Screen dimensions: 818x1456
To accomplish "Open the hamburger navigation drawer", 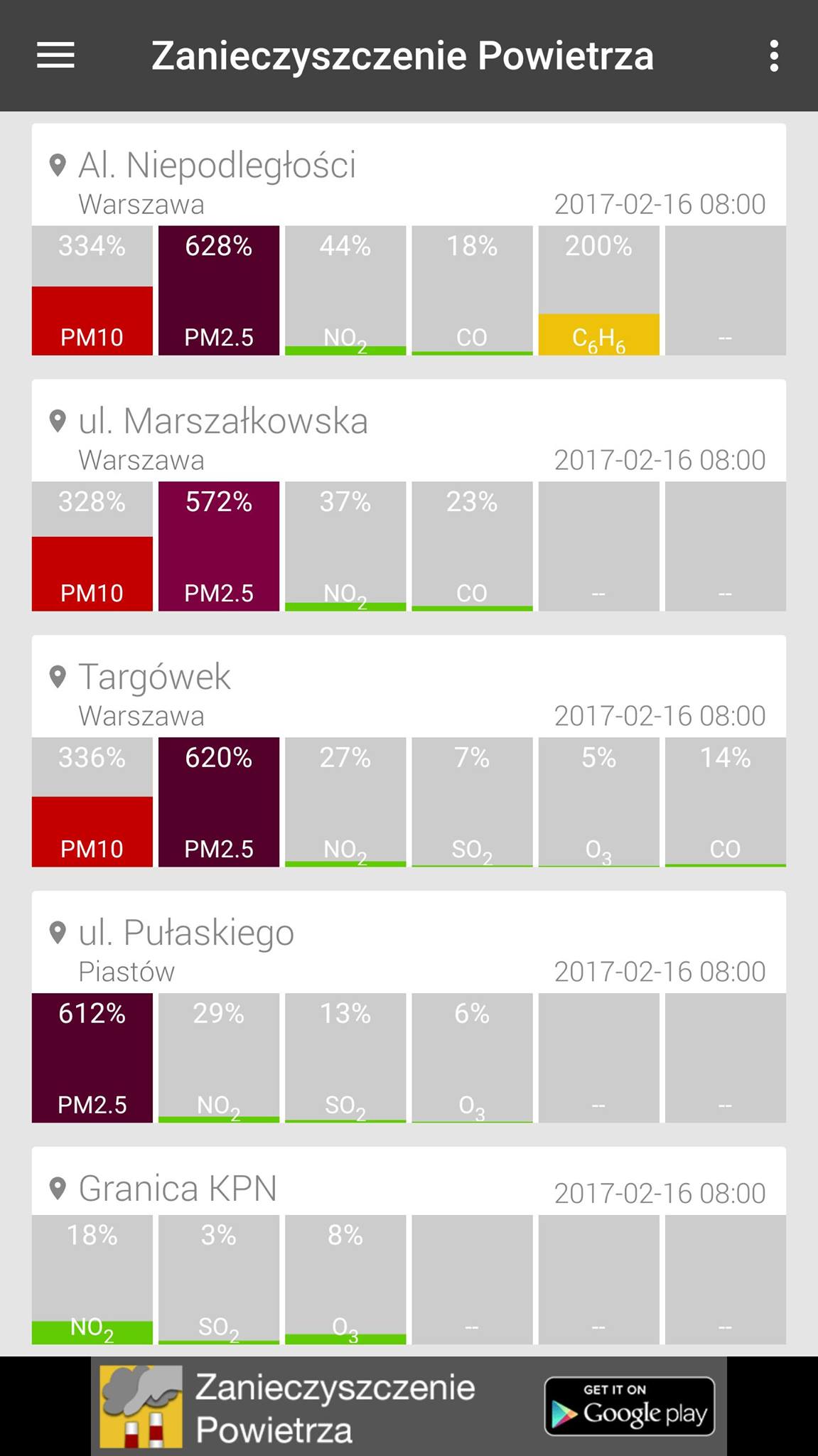I will pos(55,55).
